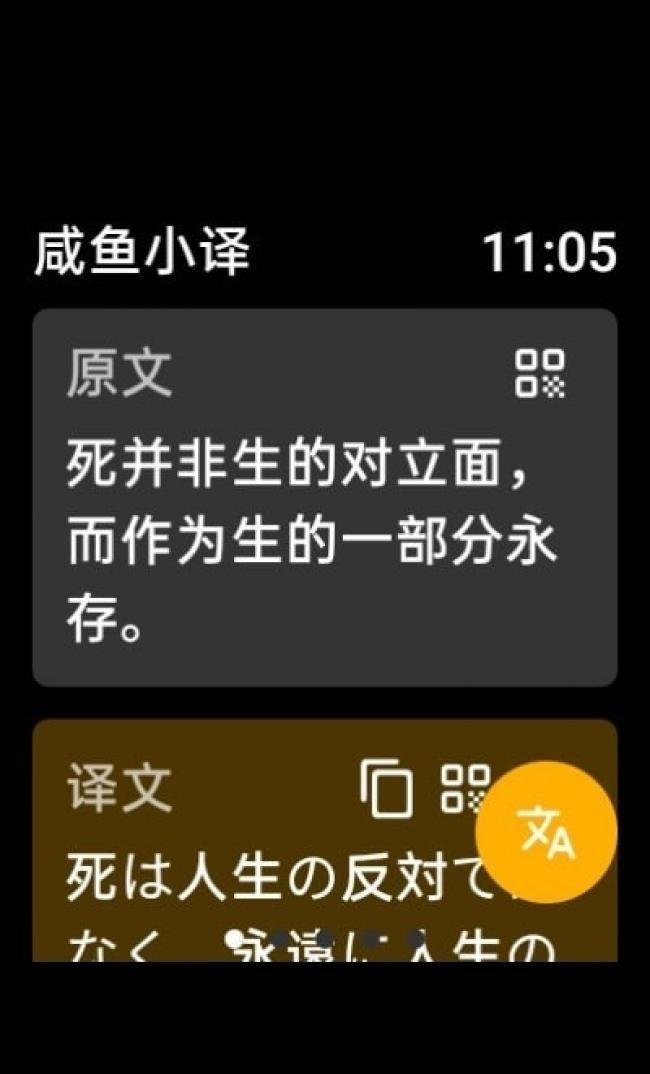Tap the yellow translate floating button
This screenshot has height=1074, width=650.
pos(547,832)
